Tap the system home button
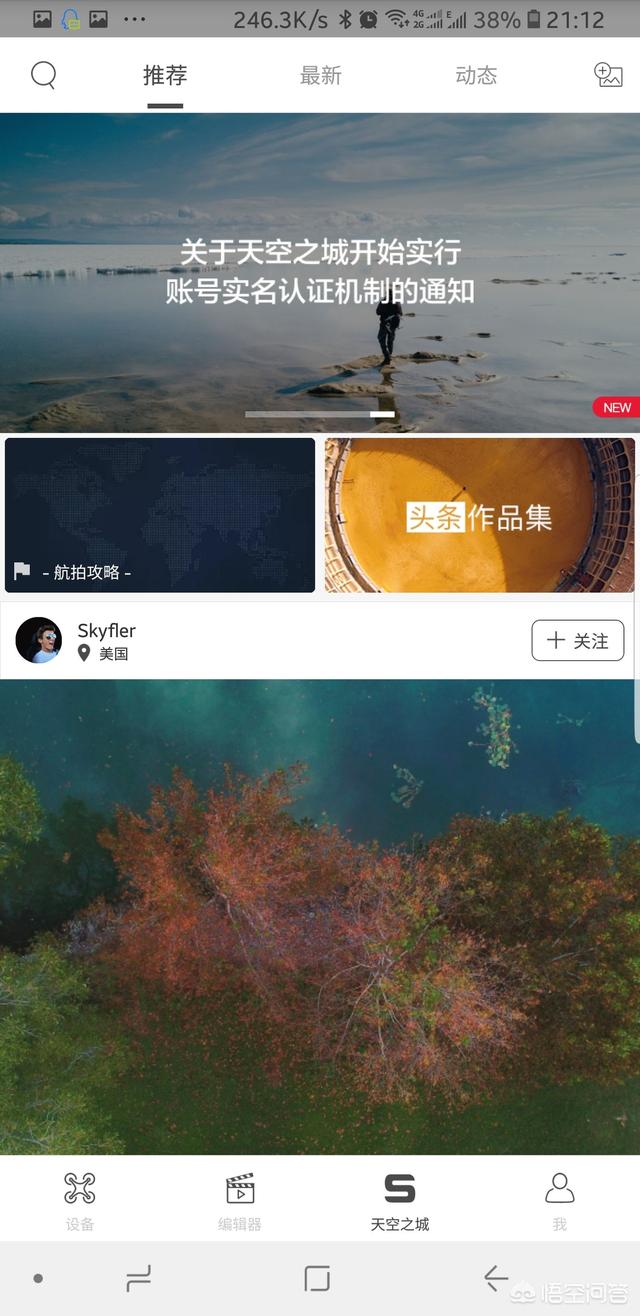This screenshot has width=640, height=1316. coord(317,1278)
